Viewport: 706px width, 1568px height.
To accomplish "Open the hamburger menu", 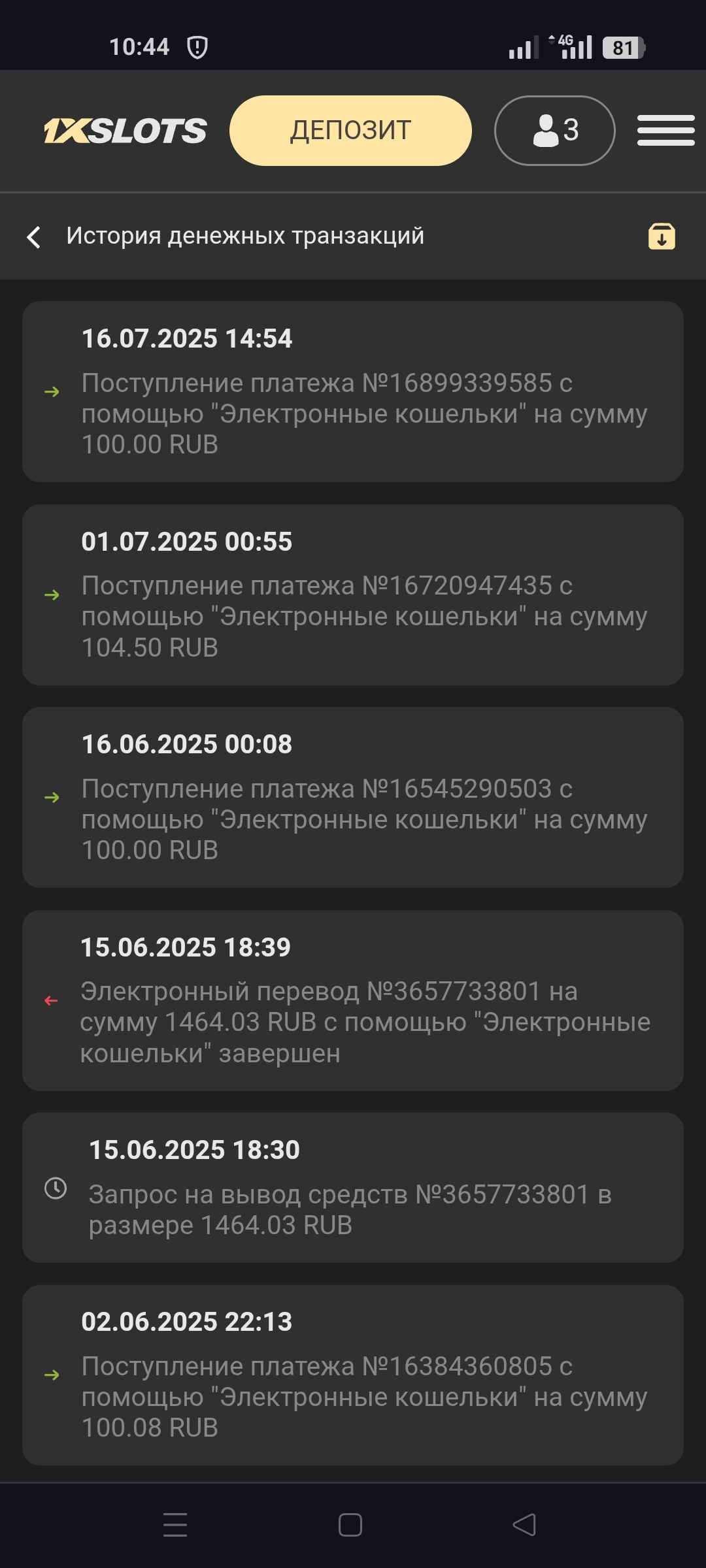I will [665, 131].
